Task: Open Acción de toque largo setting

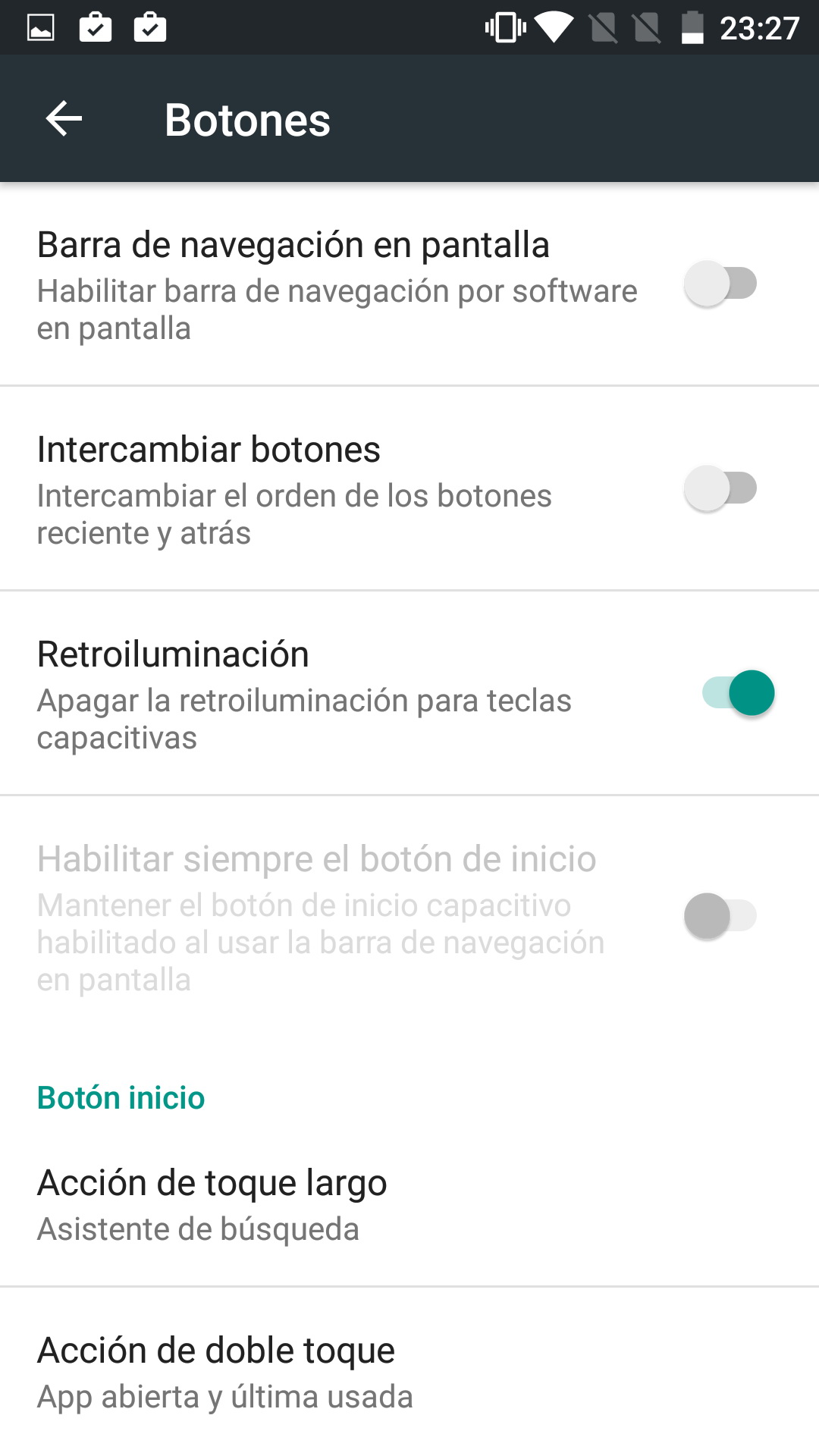Action: 409,1204
